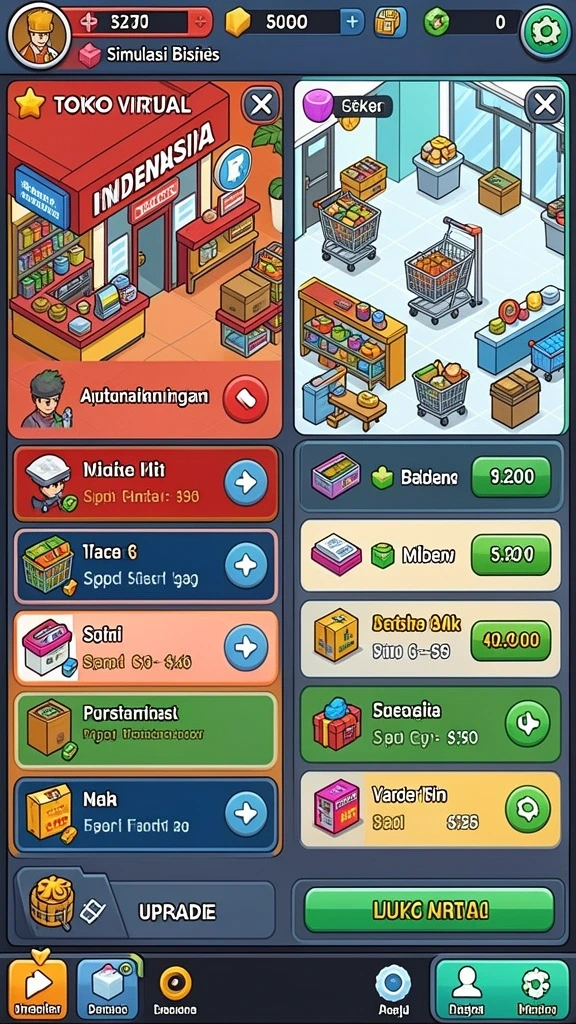Open the settings gear in the top bar

546,31
